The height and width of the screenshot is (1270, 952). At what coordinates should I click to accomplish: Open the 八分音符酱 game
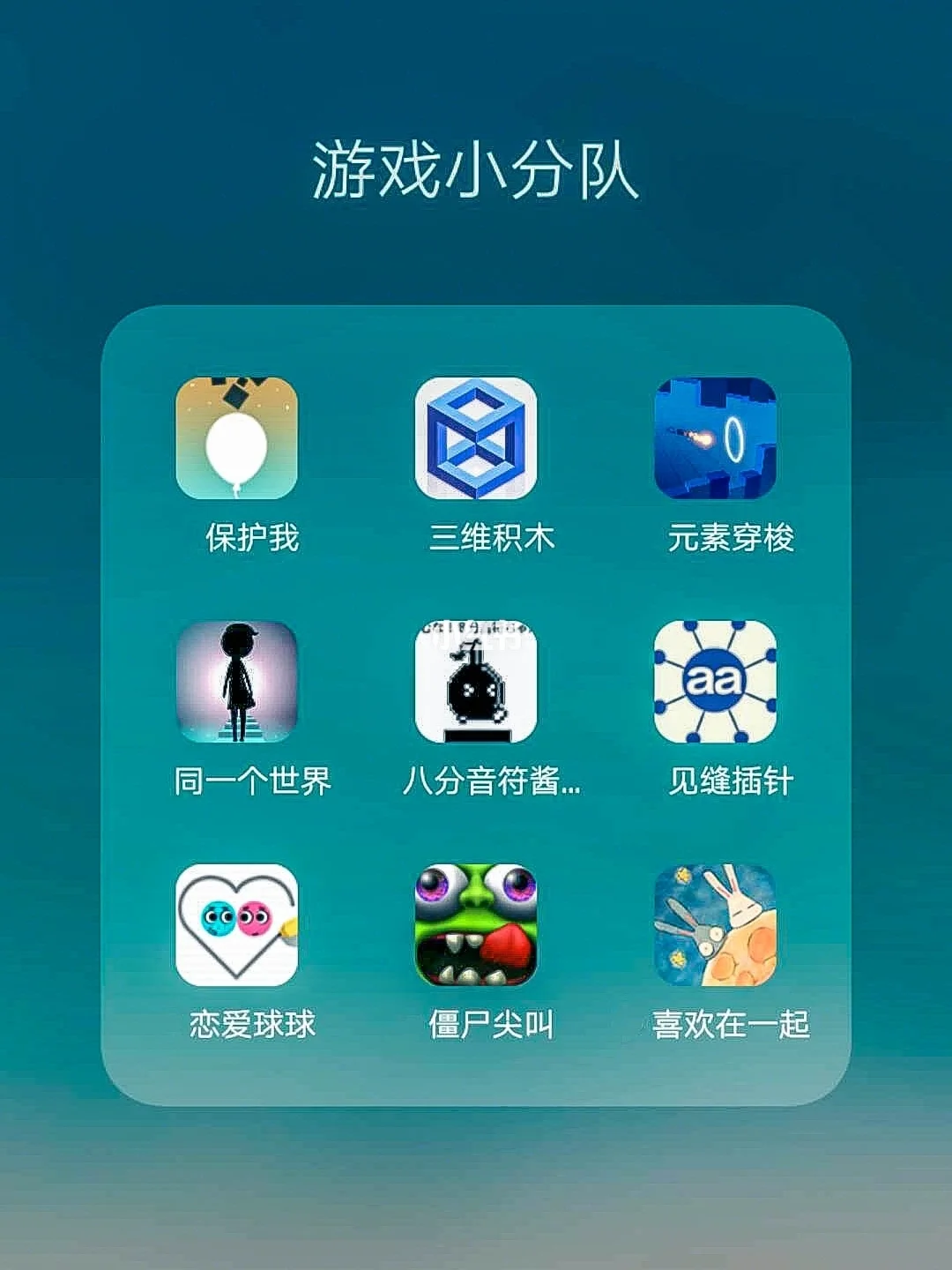click(x=476, y=682)
